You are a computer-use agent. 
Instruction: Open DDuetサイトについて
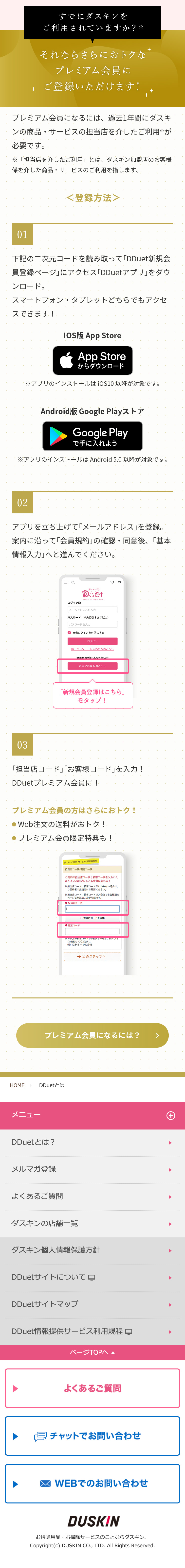[x=92, y=1277]
